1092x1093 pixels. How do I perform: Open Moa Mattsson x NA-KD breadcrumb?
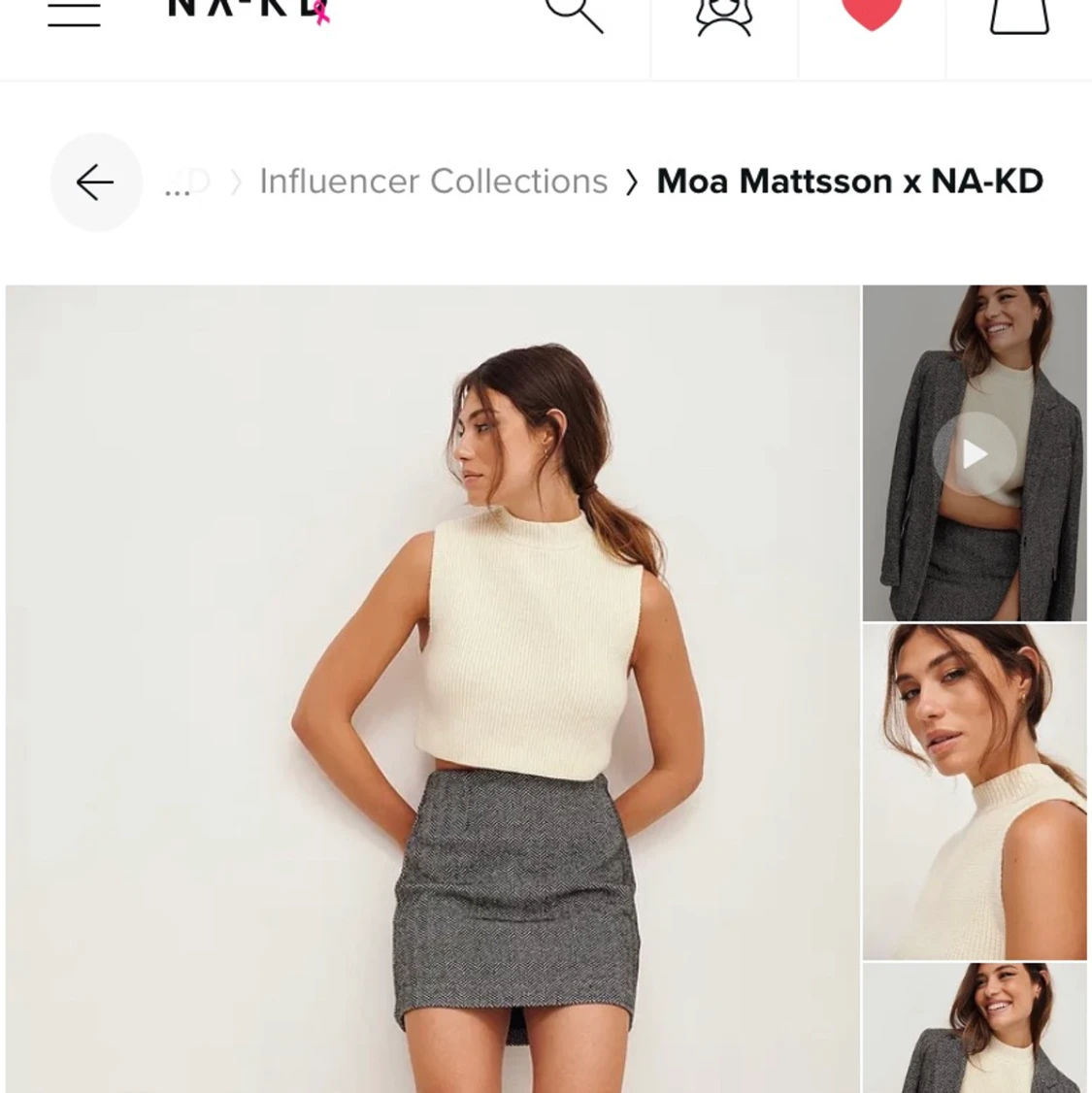849,182
